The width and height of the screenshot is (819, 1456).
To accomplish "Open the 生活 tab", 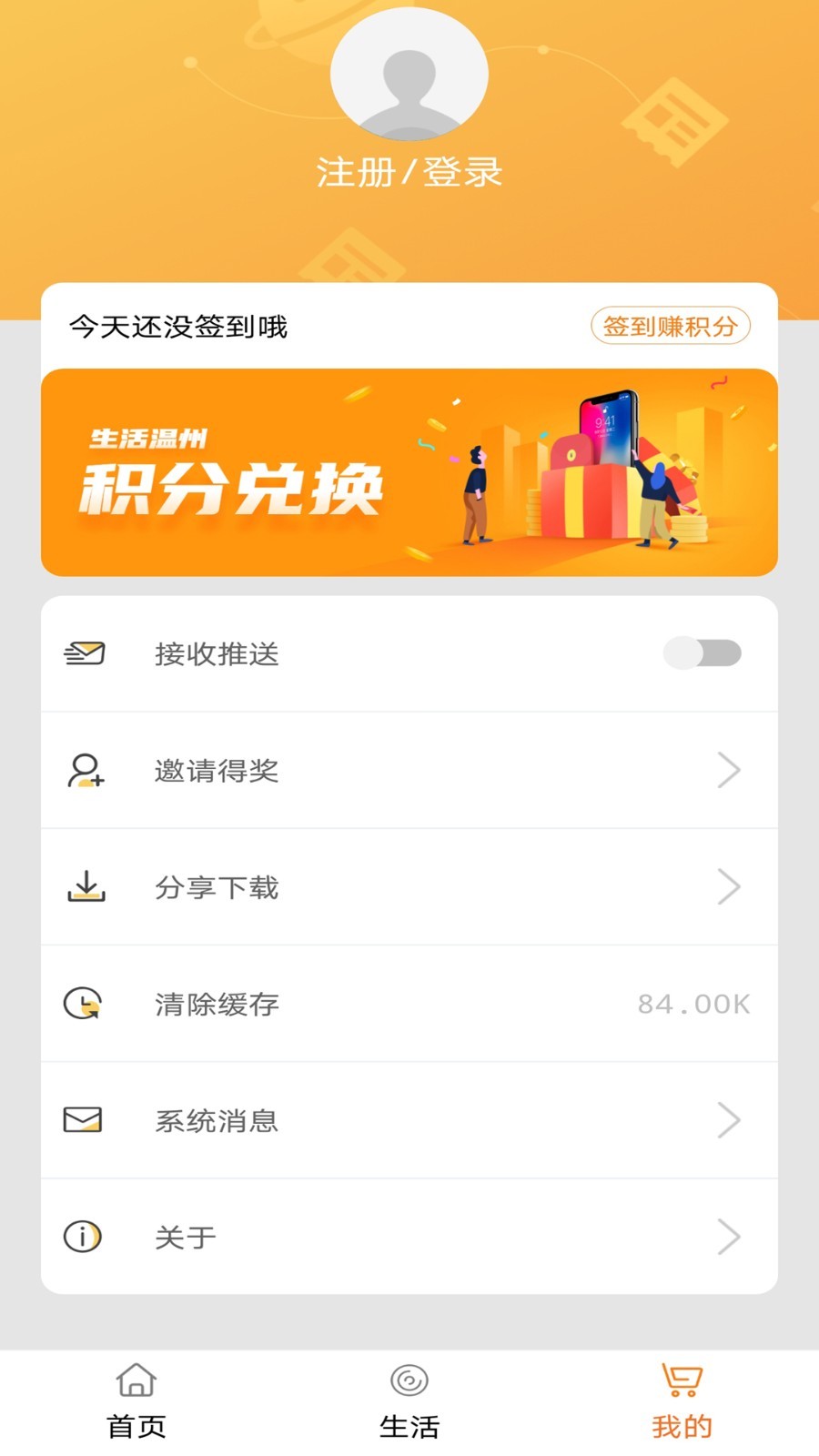I will [410, 1401].
